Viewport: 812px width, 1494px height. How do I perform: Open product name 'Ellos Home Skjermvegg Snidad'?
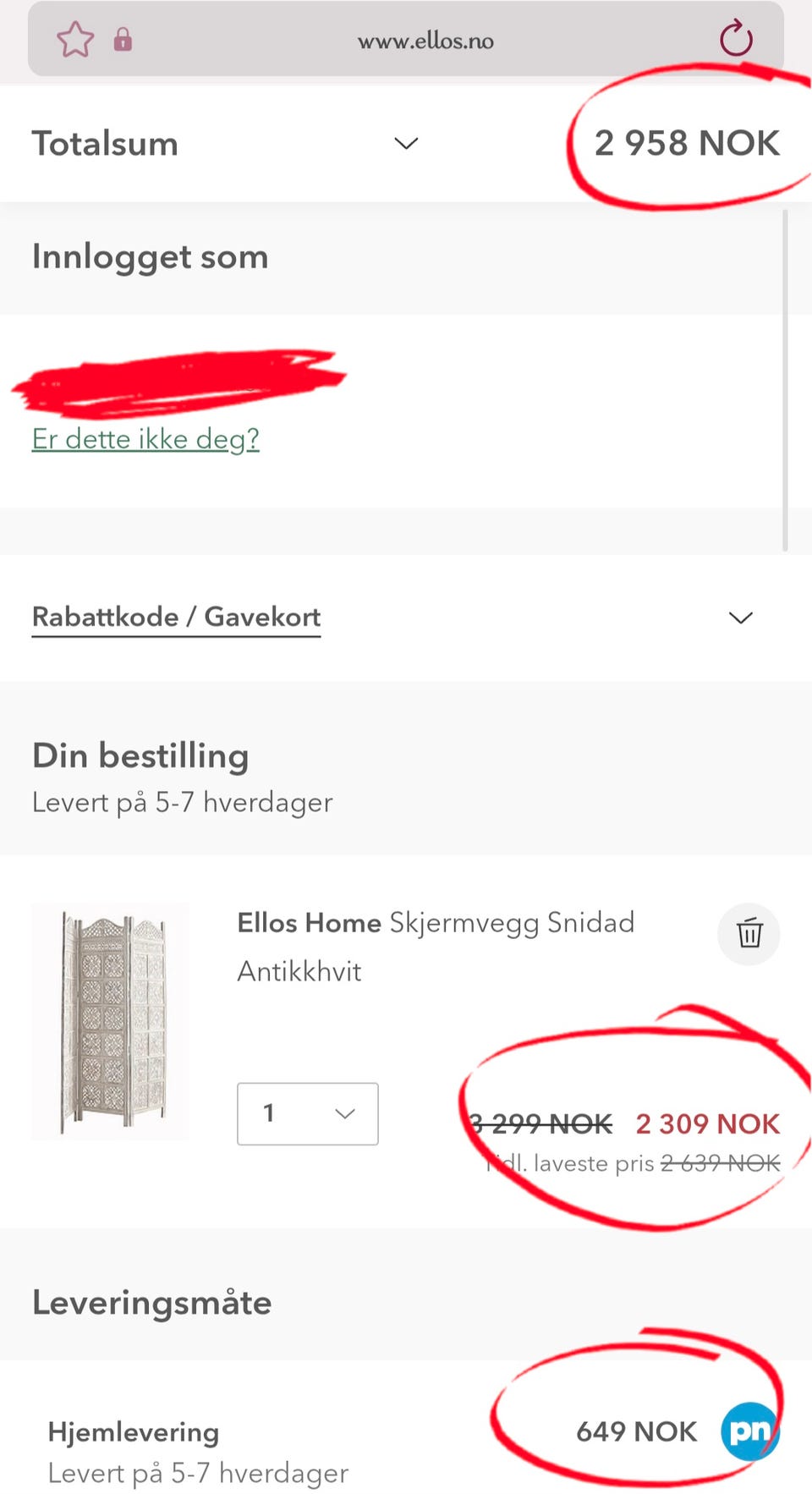[435, 923]
